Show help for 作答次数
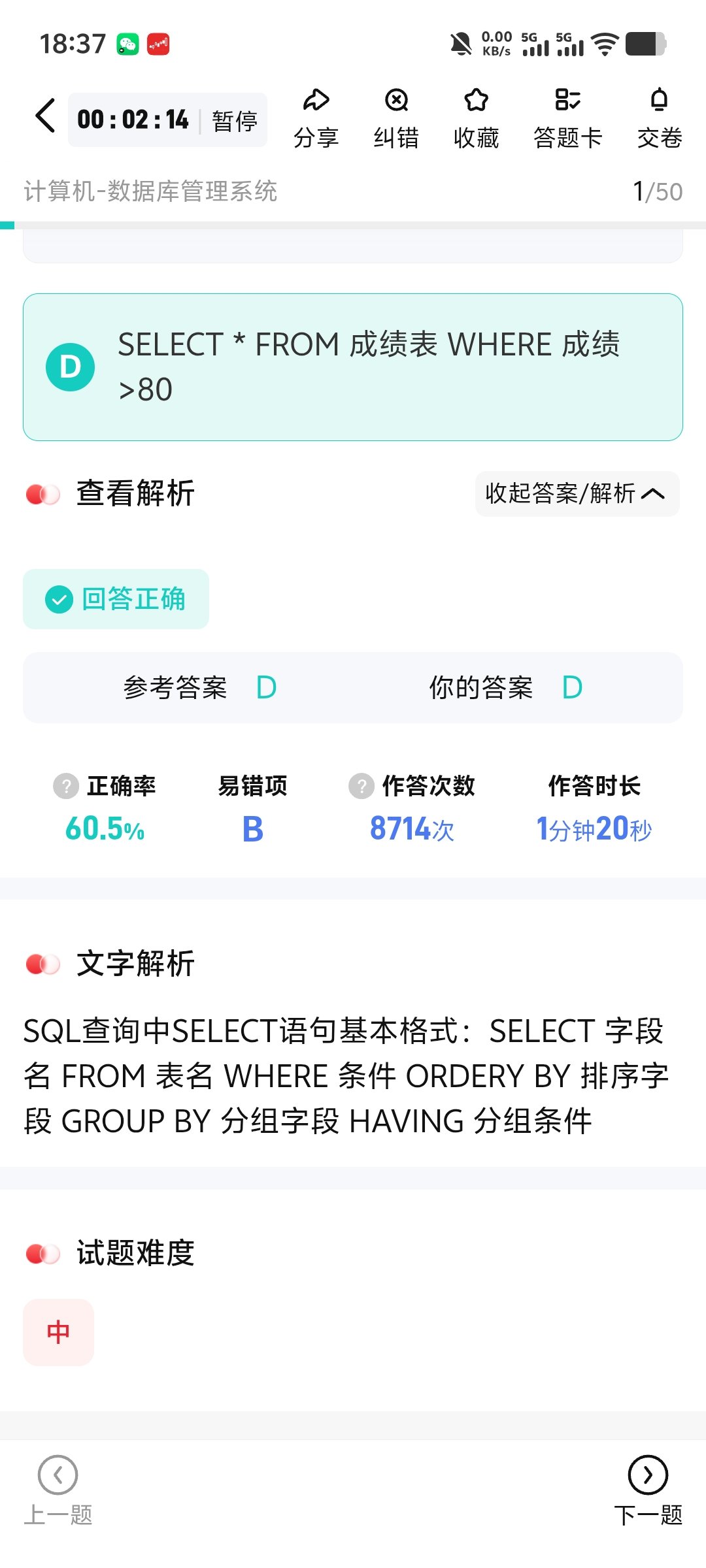The image size is (706, 1568). coord(361,786)
